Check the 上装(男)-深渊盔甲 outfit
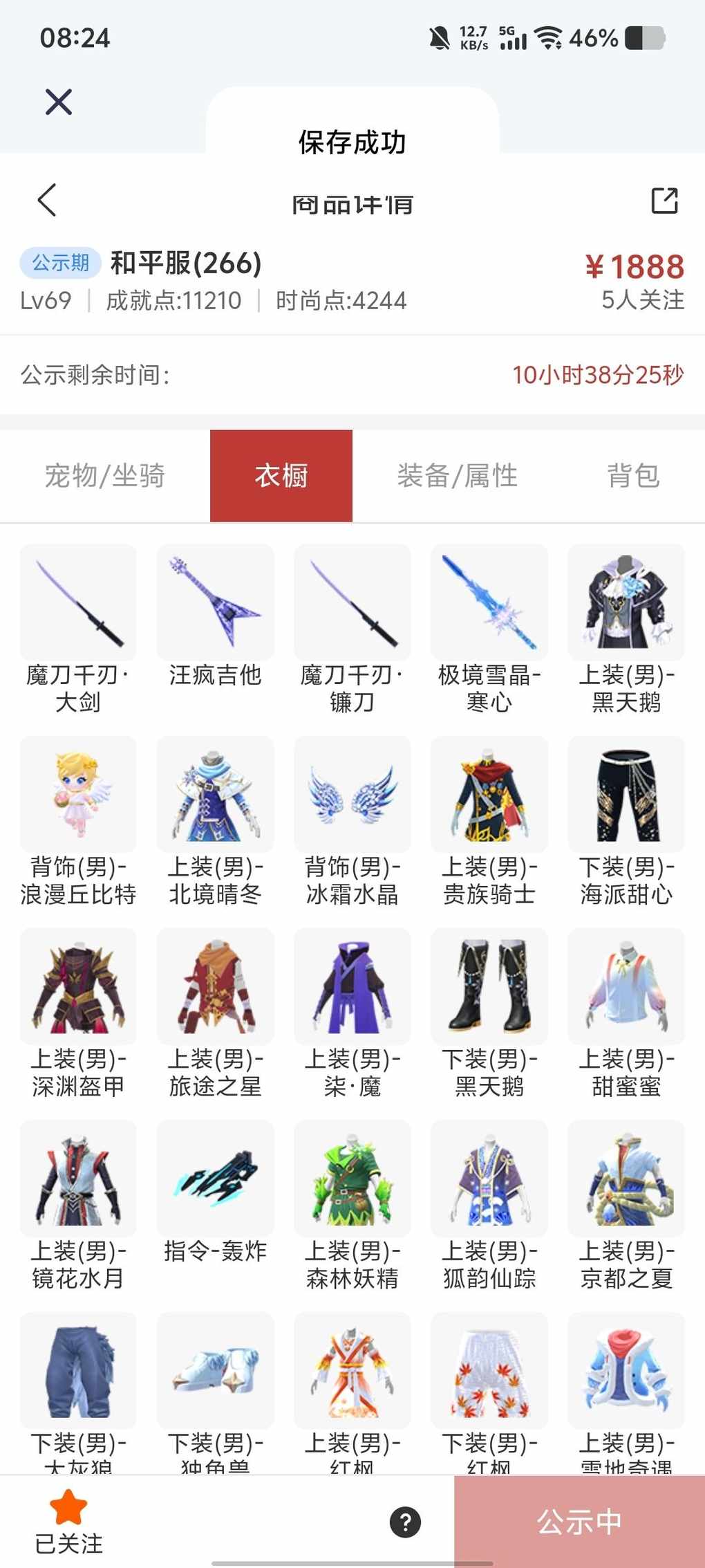705x1568 pixels. [x=78, y=987]
